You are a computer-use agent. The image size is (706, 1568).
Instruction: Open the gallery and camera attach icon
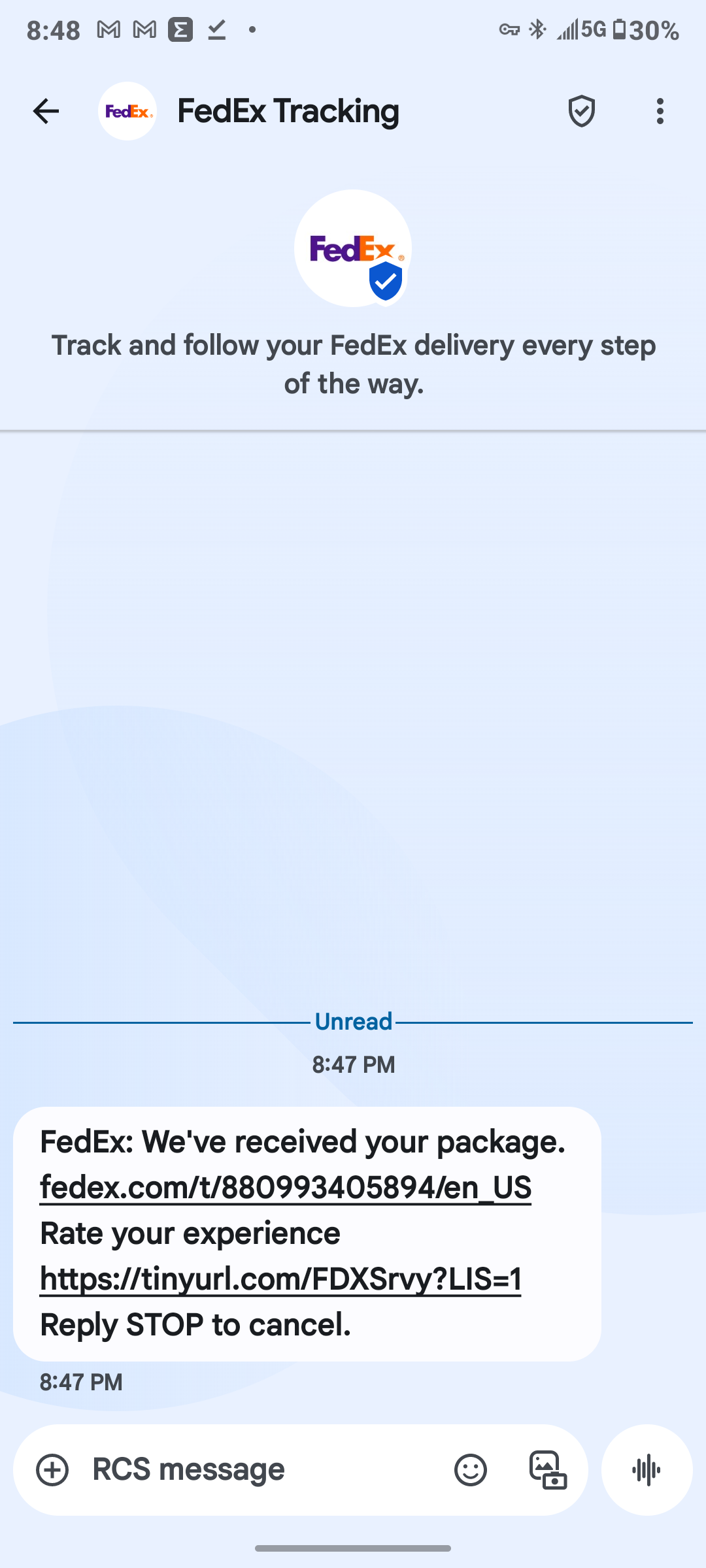coord(547,1470)
